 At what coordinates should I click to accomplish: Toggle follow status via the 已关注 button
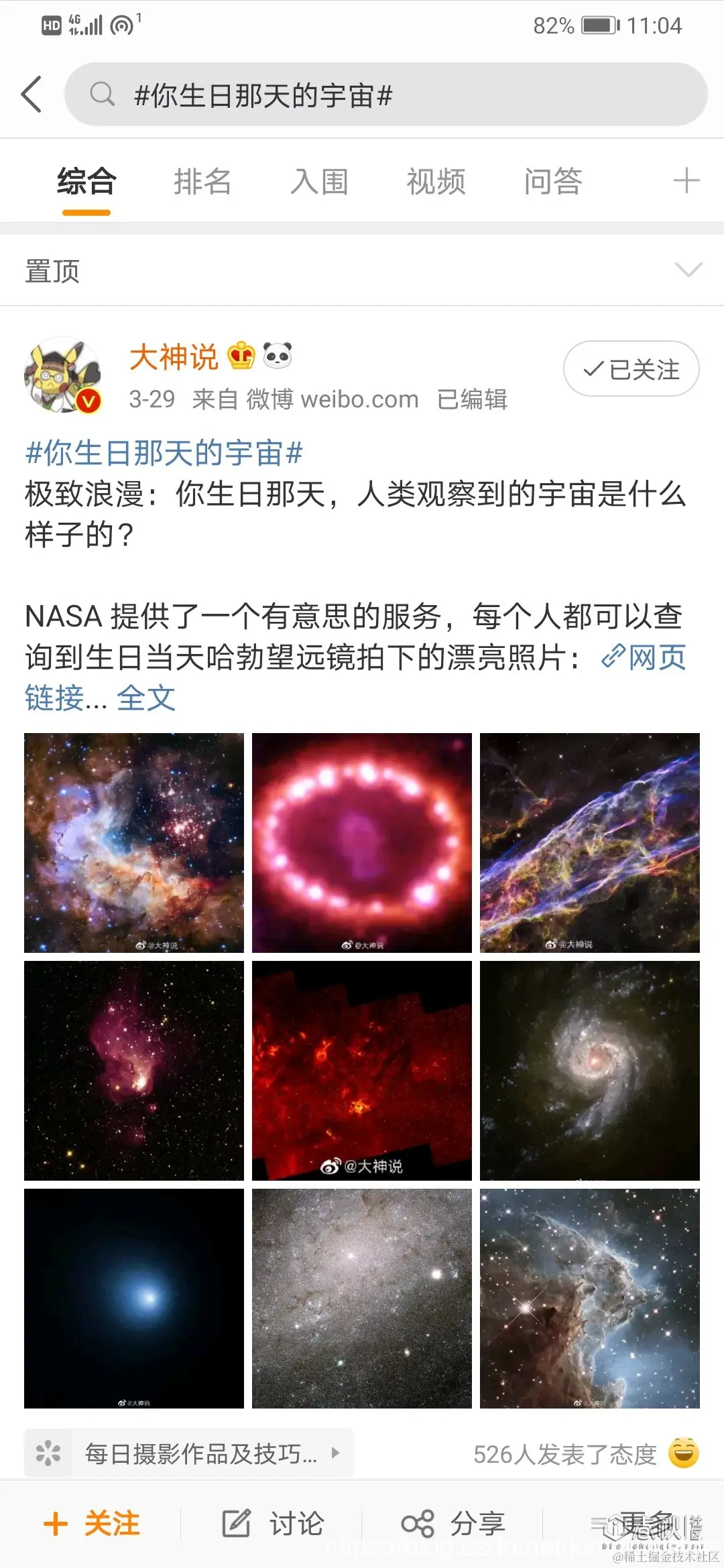pos(629,369)
